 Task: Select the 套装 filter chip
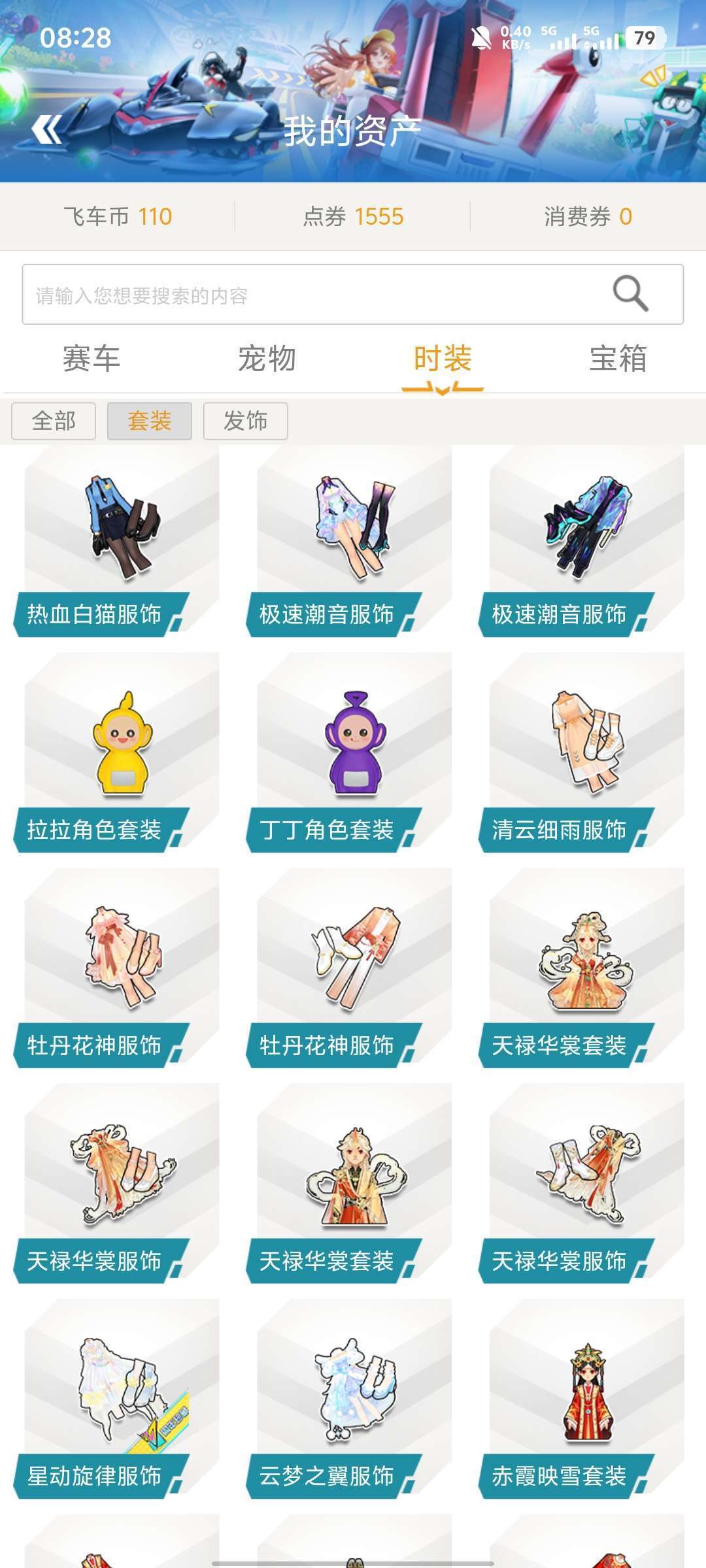tap(150, 421)
